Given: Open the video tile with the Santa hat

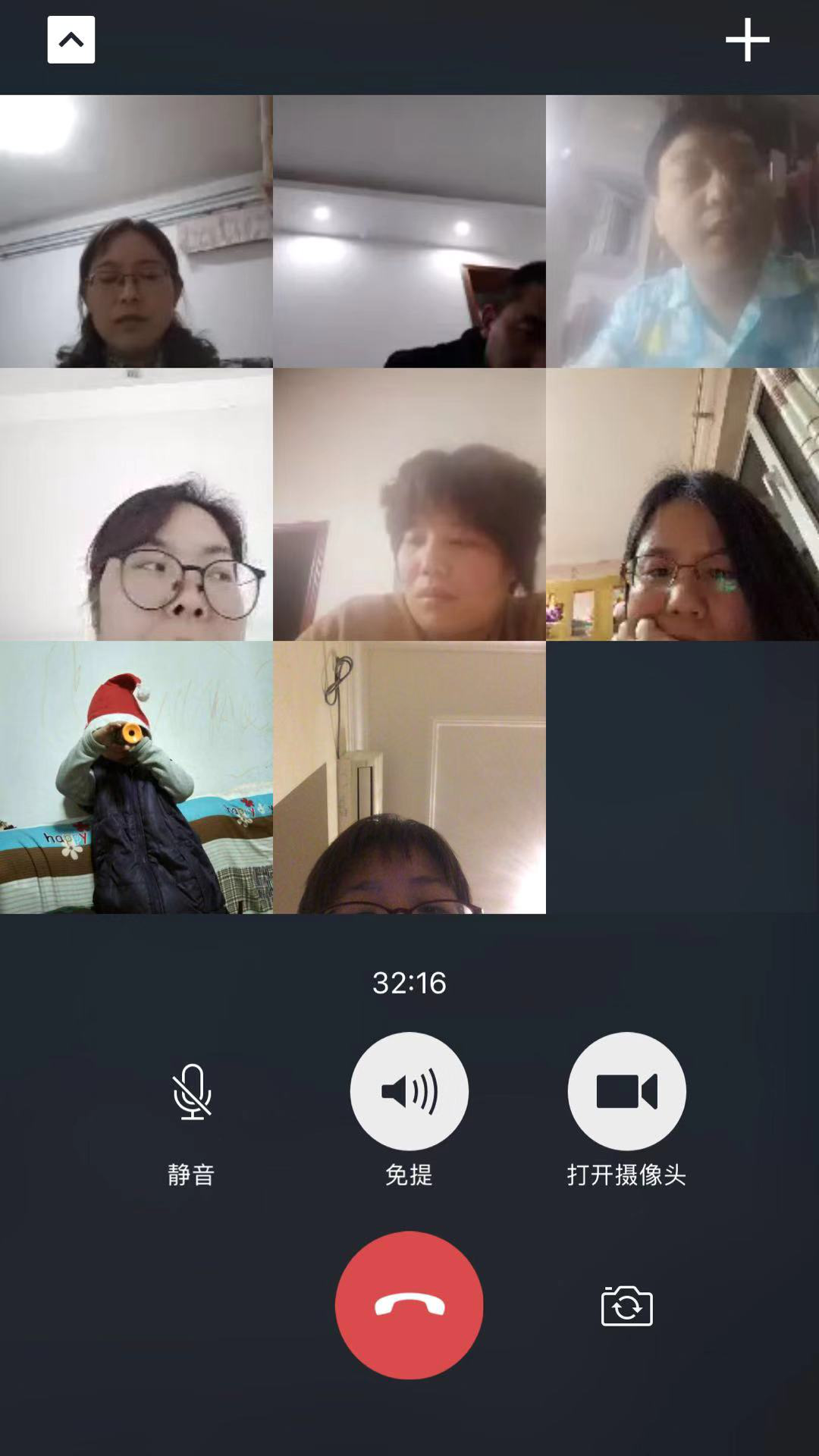Looking at the screenshot, I should pos(136,777).
